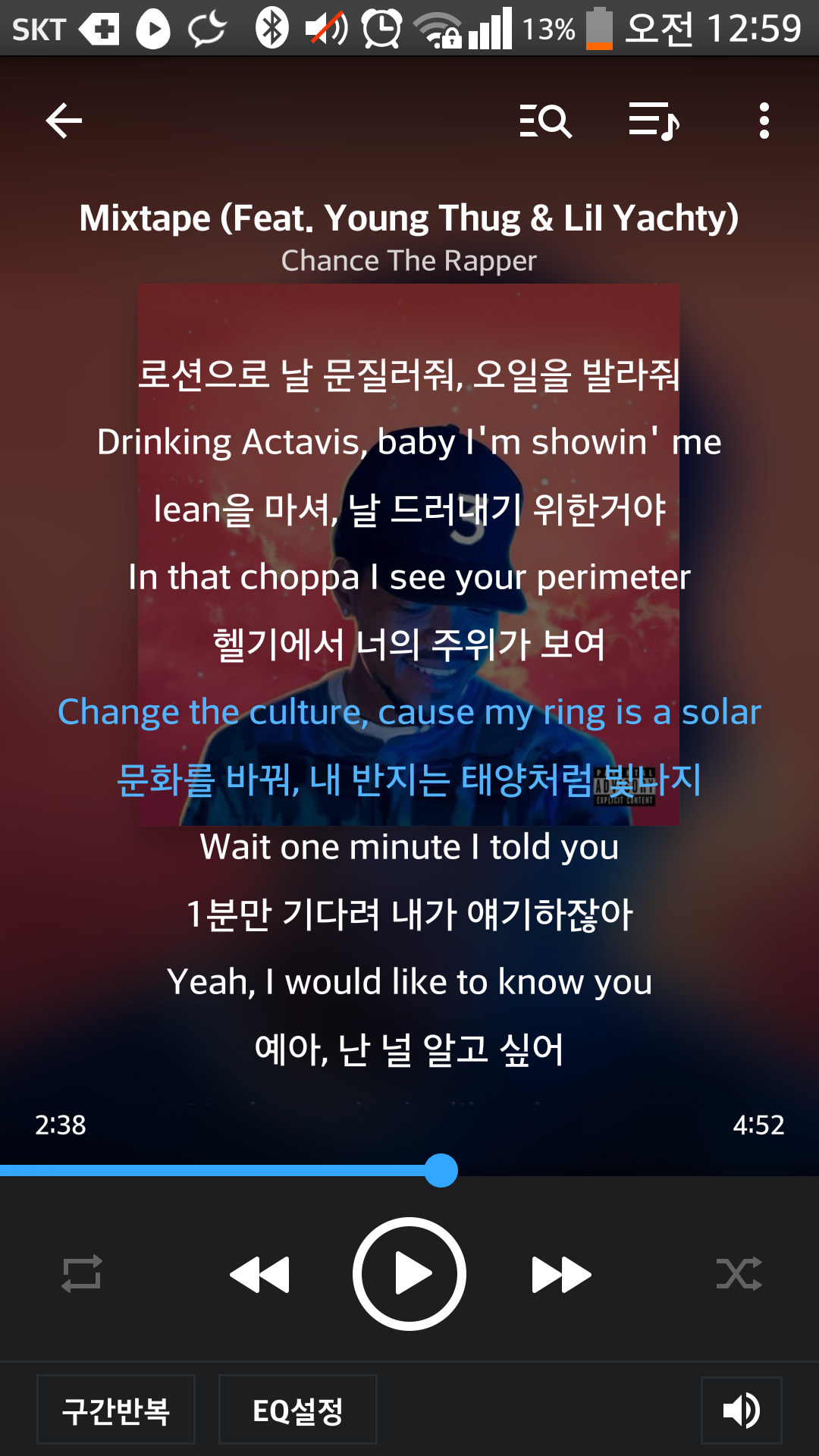This screenshot has width=819, height=1456.
Task: Open the three-dot overflow menu
Action: click(x=764, y=121)
